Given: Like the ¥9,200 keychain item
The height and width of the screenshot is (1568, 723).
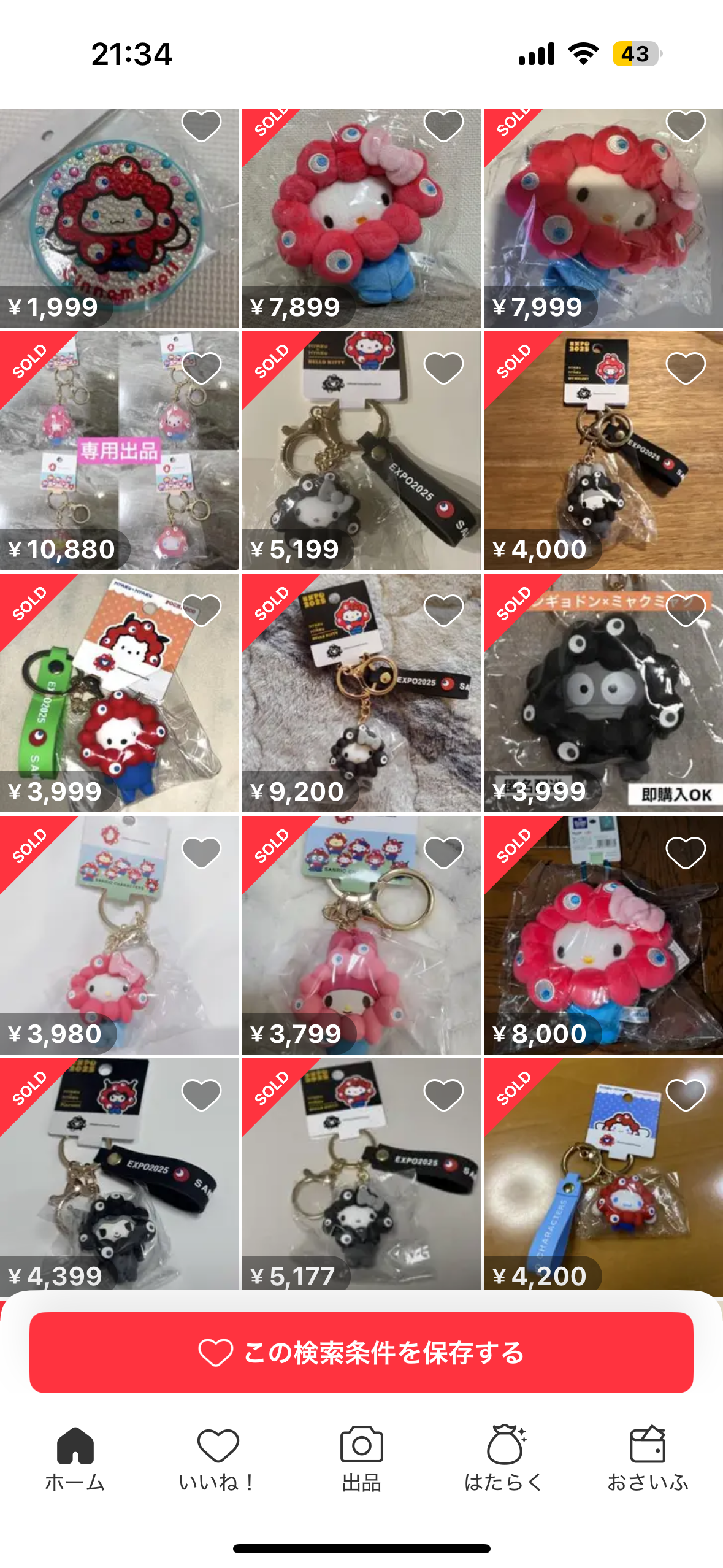Looking at the screenshot, I should pos(443,610).
